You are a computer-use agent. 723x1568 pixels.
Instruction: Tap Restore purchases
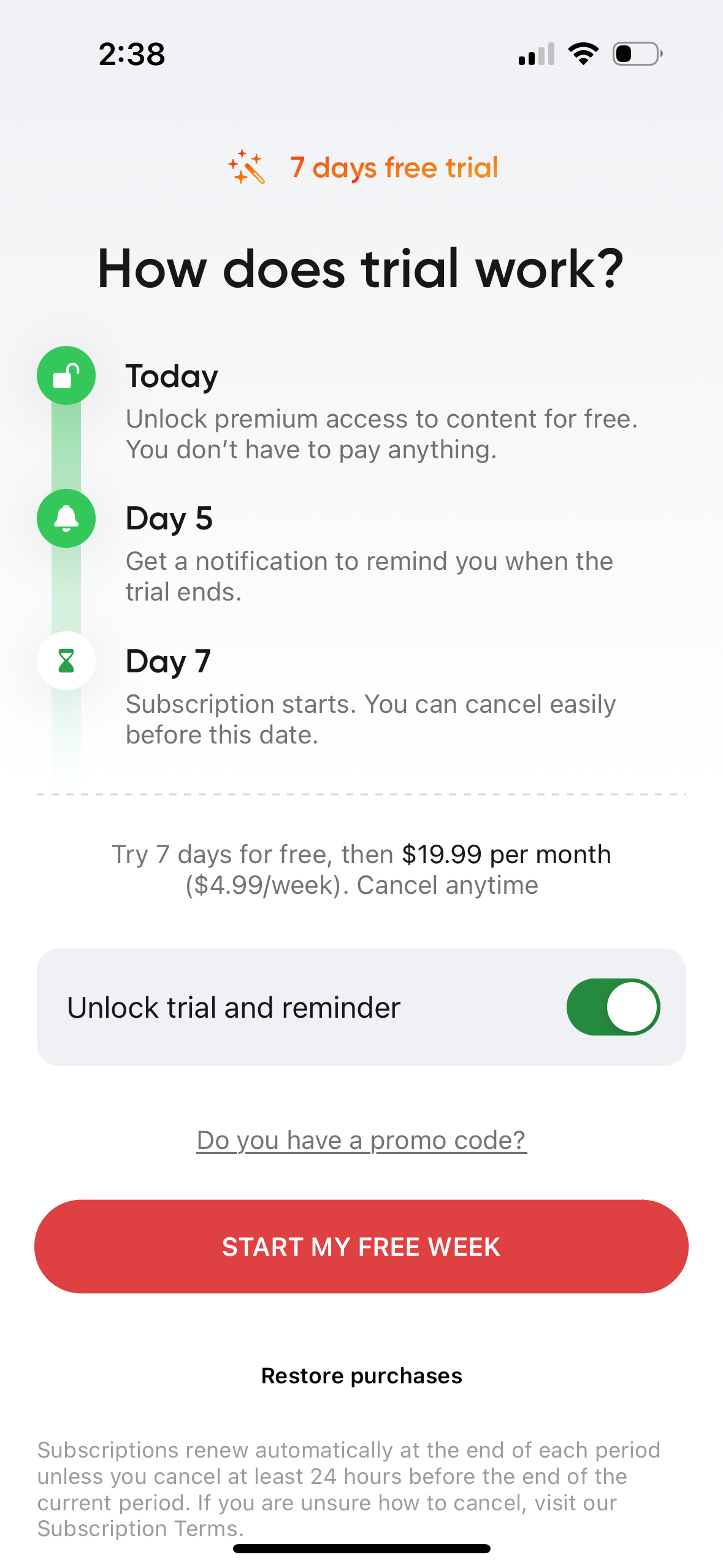tap(361, 1375)
